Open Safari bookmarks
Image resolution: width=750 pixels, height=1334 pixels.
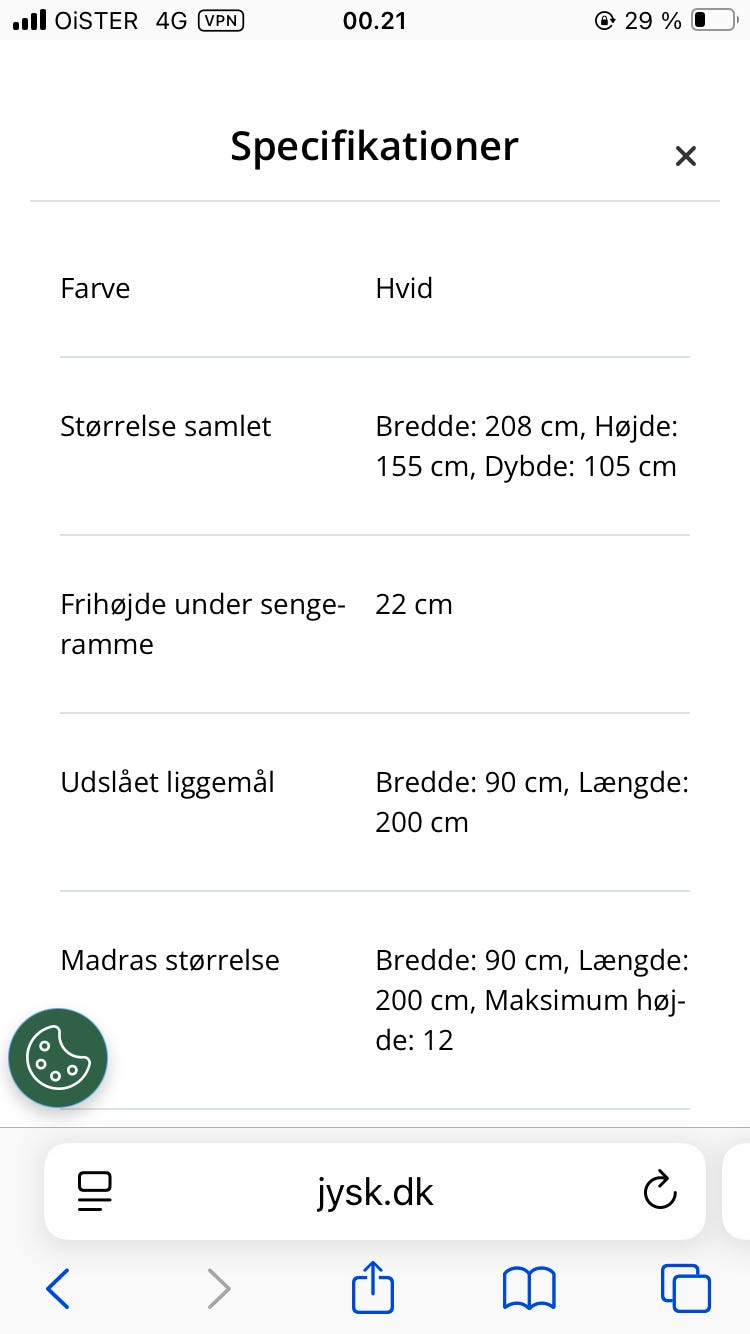click(531, 1288)
